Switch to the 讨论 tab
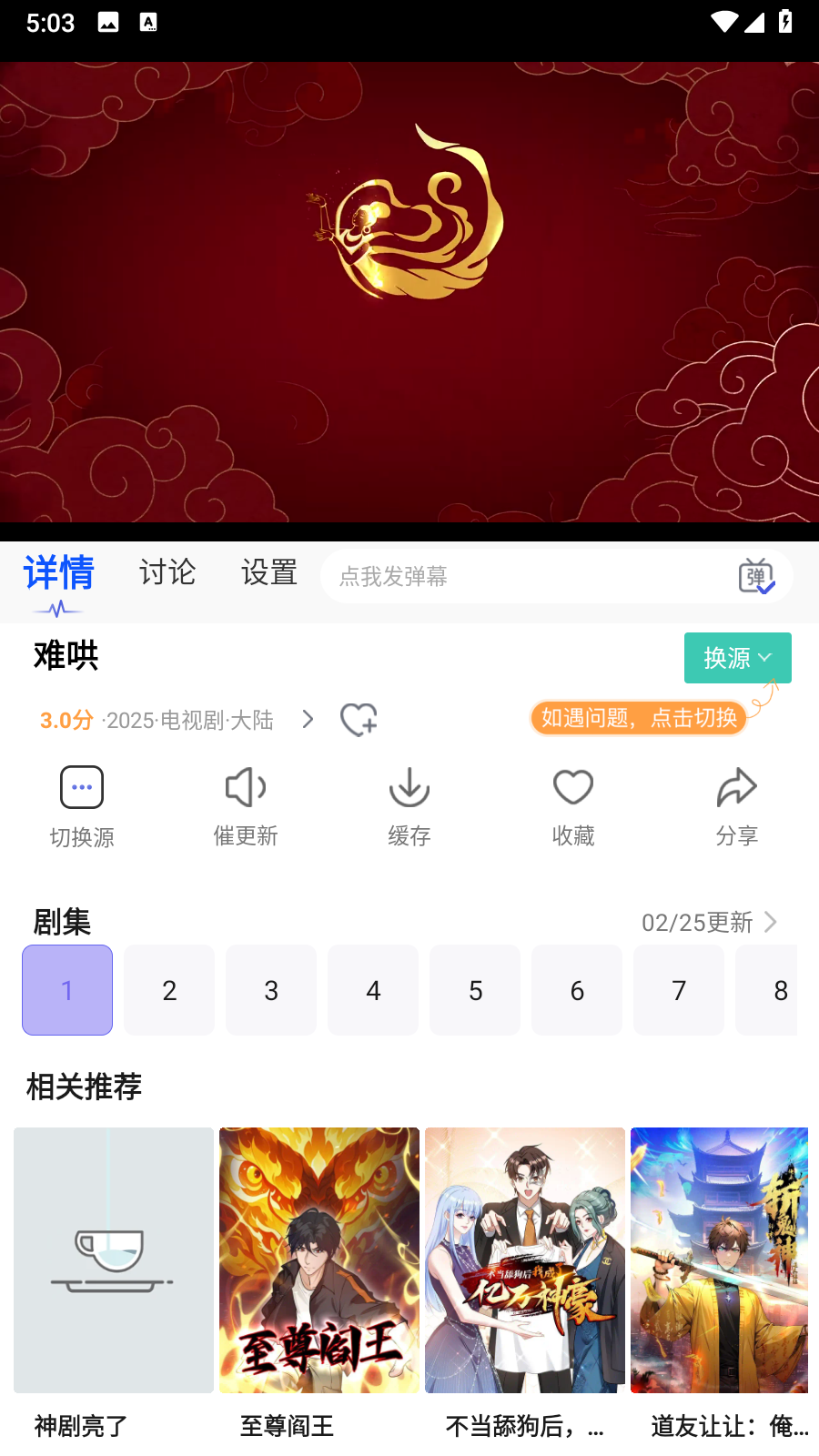The height and width of the screenshot is (1456, 819). tap(167, 573)
